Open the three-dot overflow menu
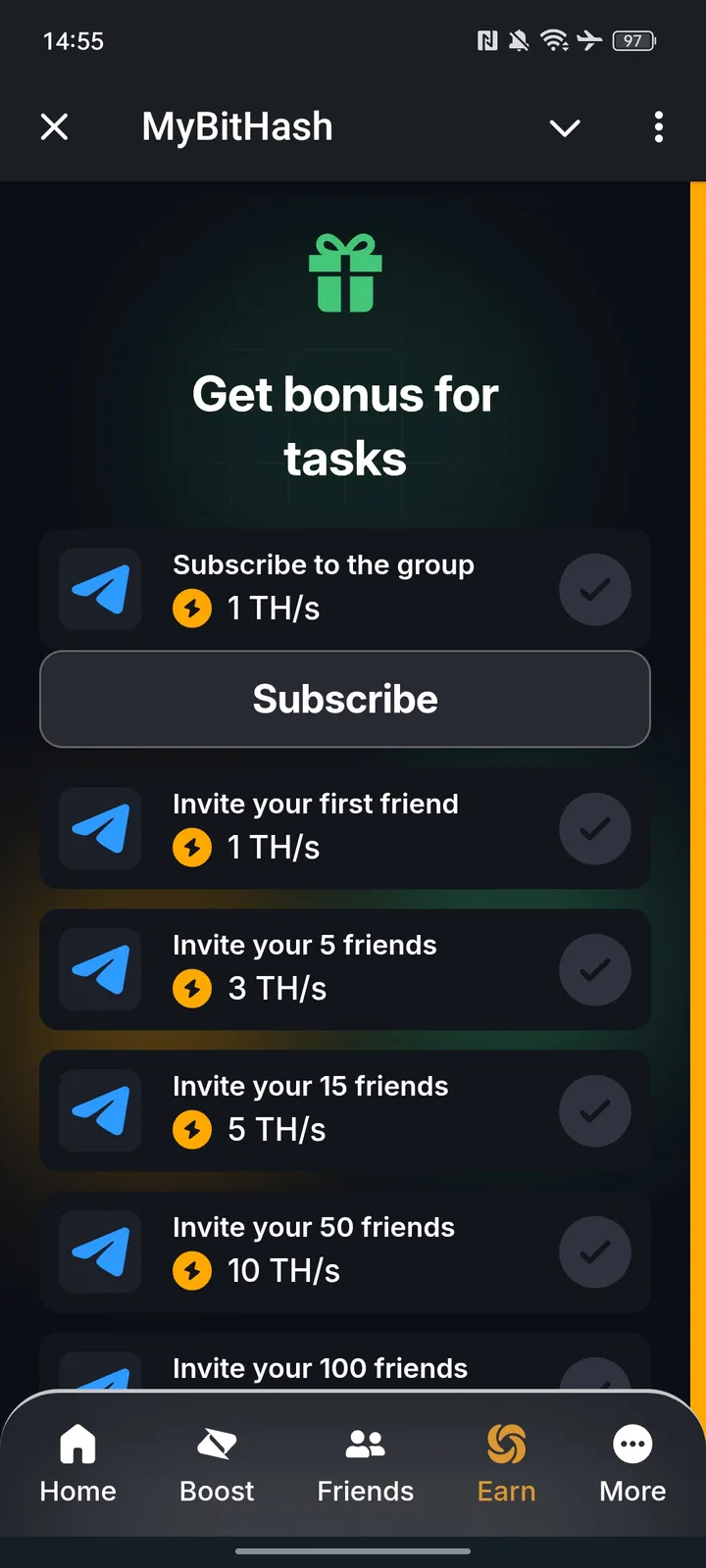 coord(659,127)
